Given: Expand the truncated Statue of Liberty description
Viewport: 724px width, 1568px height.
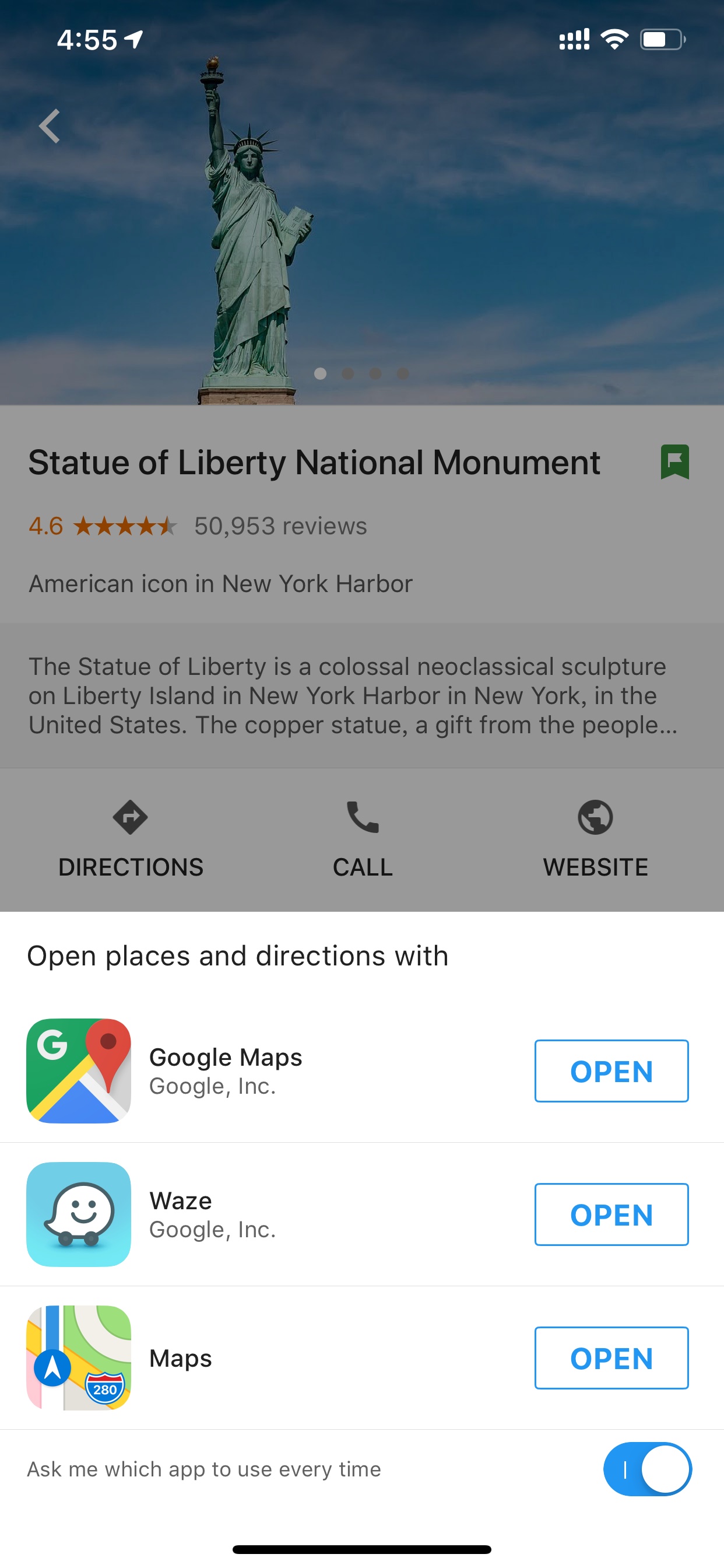Looking at the screenshot, I should [x=353, y=695].
